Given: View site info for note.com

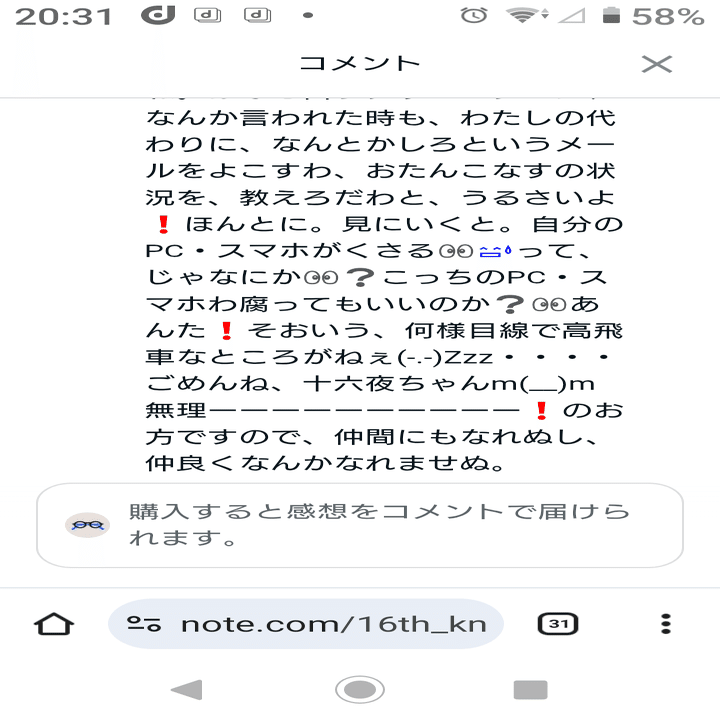Looking at the screenshot, I should (x=144, y=625).
